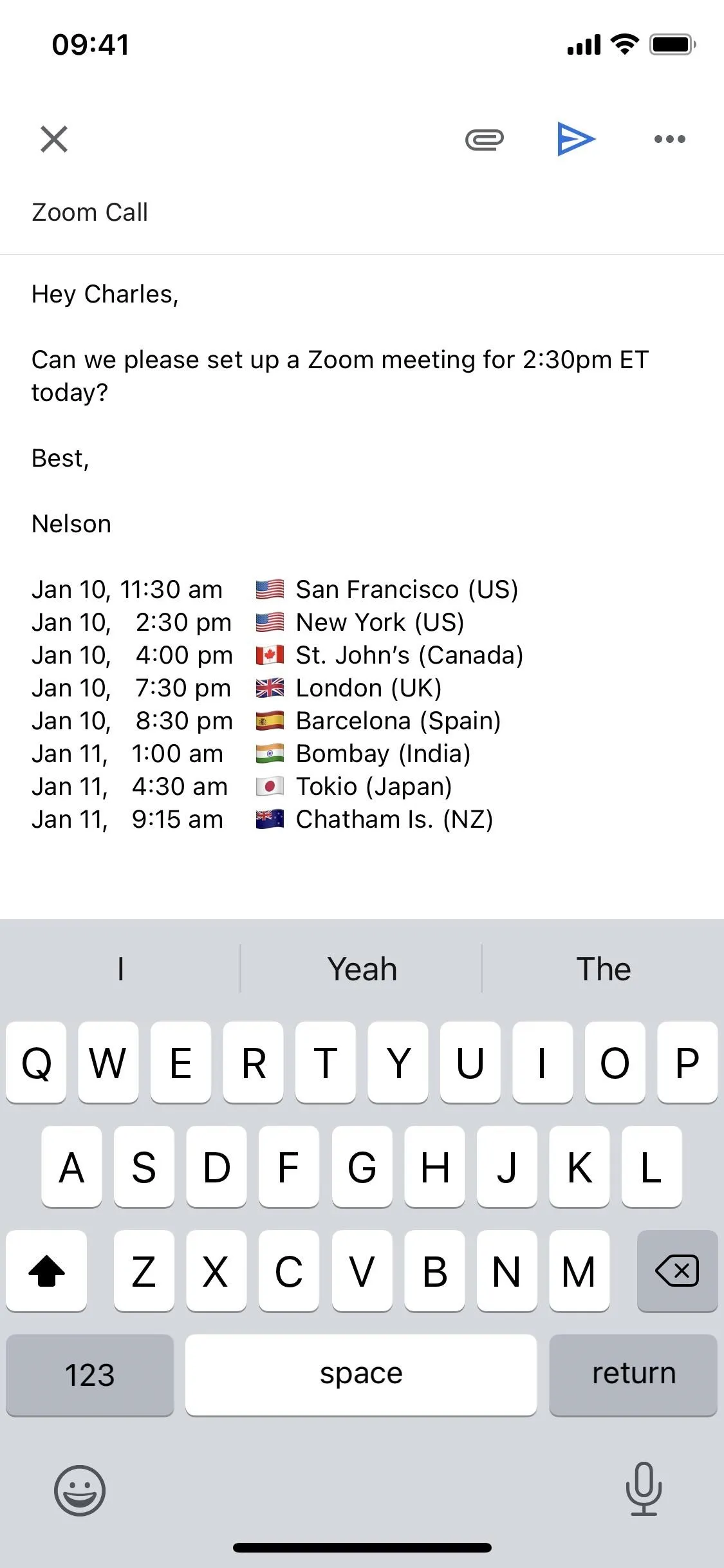Tap the keyboard's backspace key

tap(677, 1271)
